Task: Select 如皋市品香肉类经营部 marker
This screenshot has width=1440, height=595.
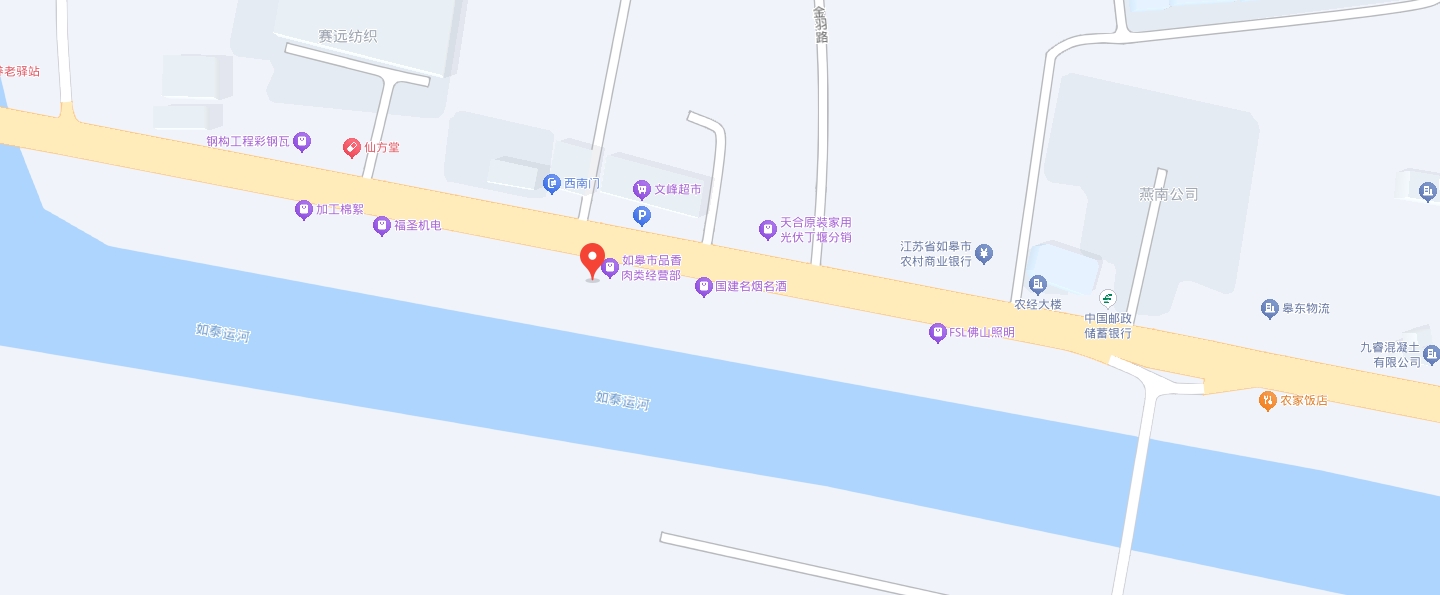Action: (x=610, y=267)
